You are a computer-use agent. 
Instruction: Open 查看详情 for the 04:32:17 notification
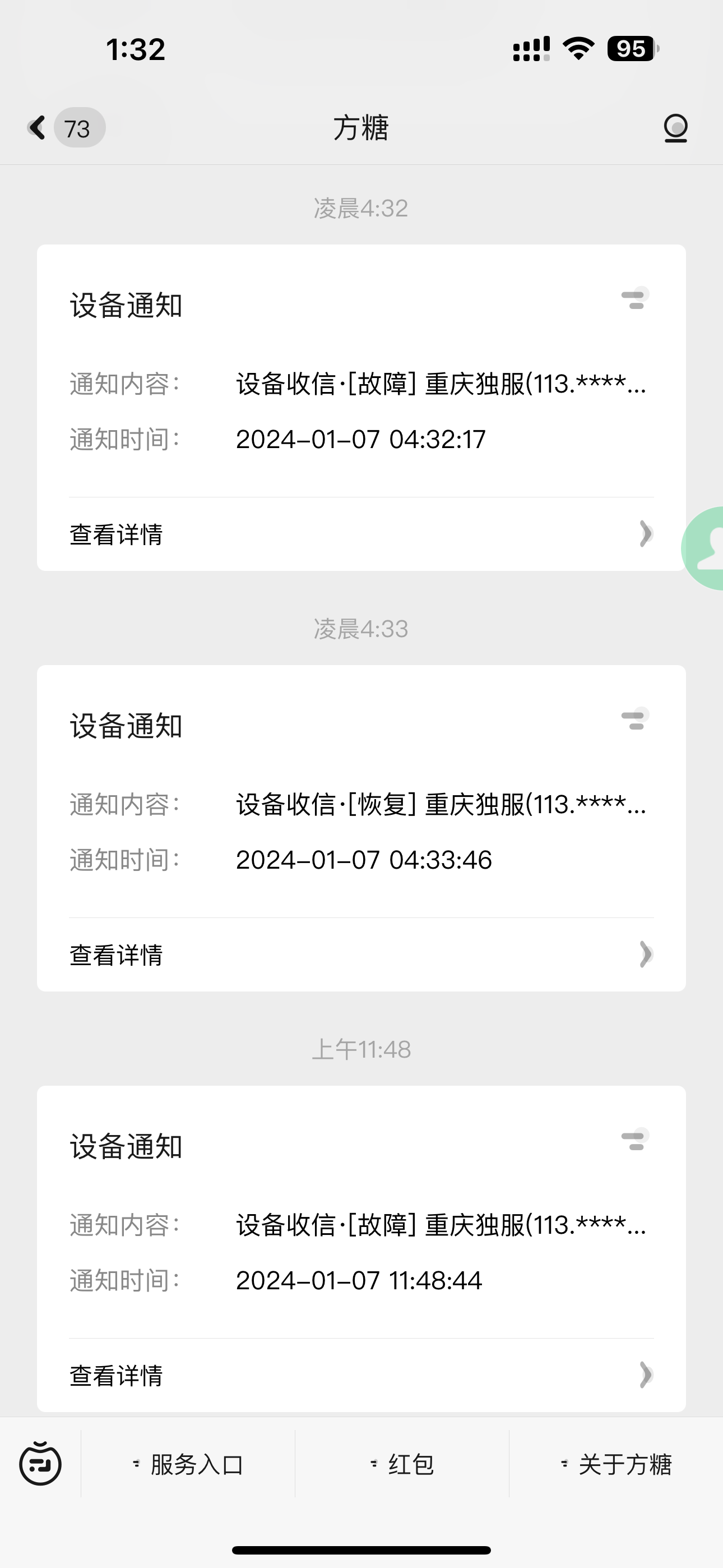click(361, 534)
